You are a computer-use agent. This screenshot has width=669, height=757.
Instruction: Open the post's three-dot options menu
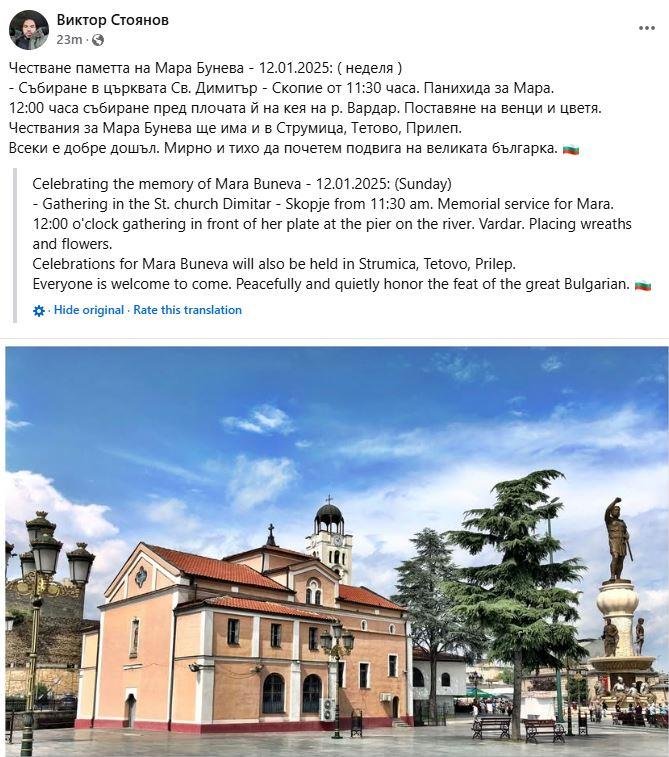646,27
